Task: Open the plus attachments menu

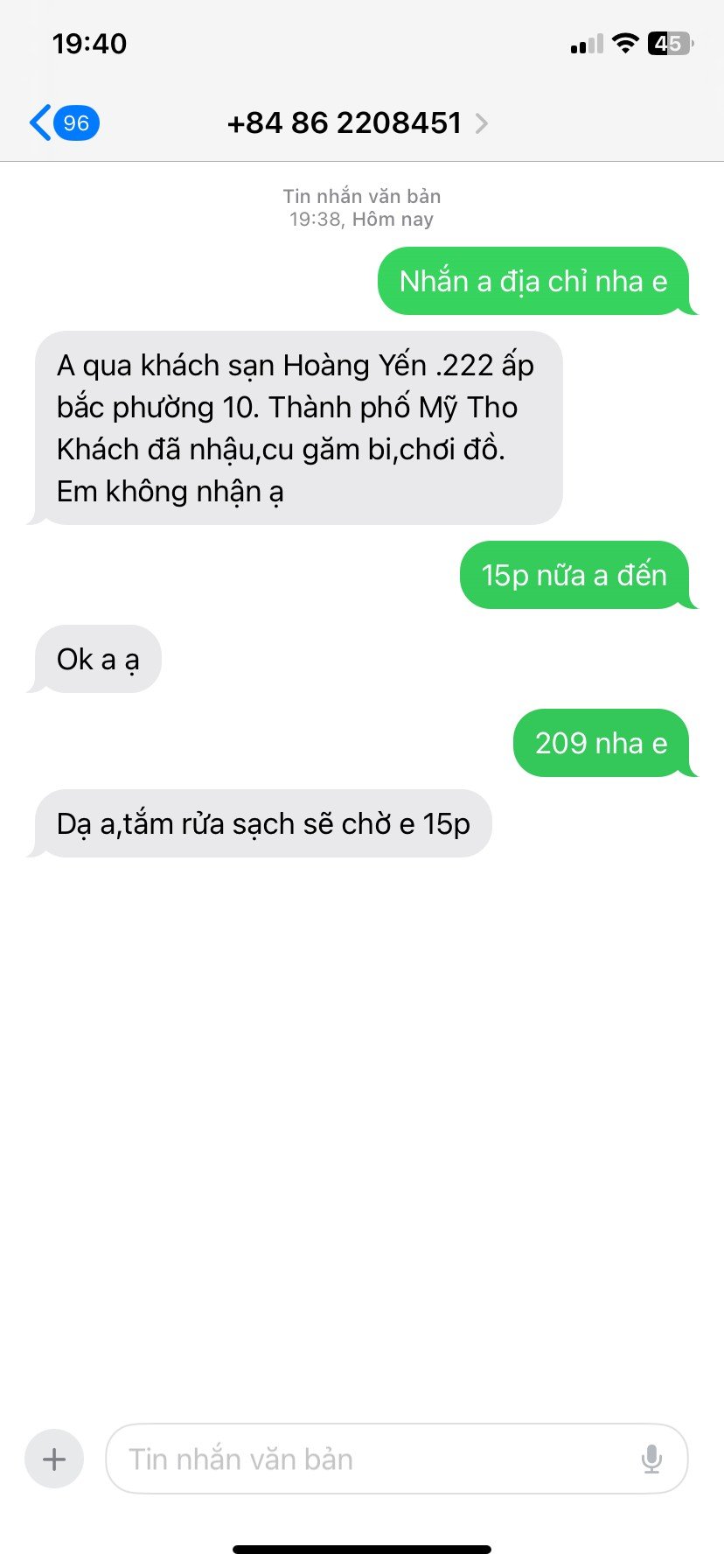Action: click(54, 1459)
